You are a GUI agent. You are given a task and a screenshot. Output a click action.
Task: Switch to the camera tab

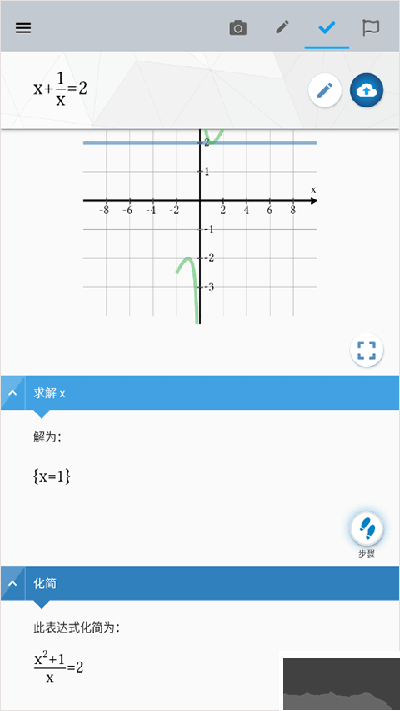tap(238, 28)
